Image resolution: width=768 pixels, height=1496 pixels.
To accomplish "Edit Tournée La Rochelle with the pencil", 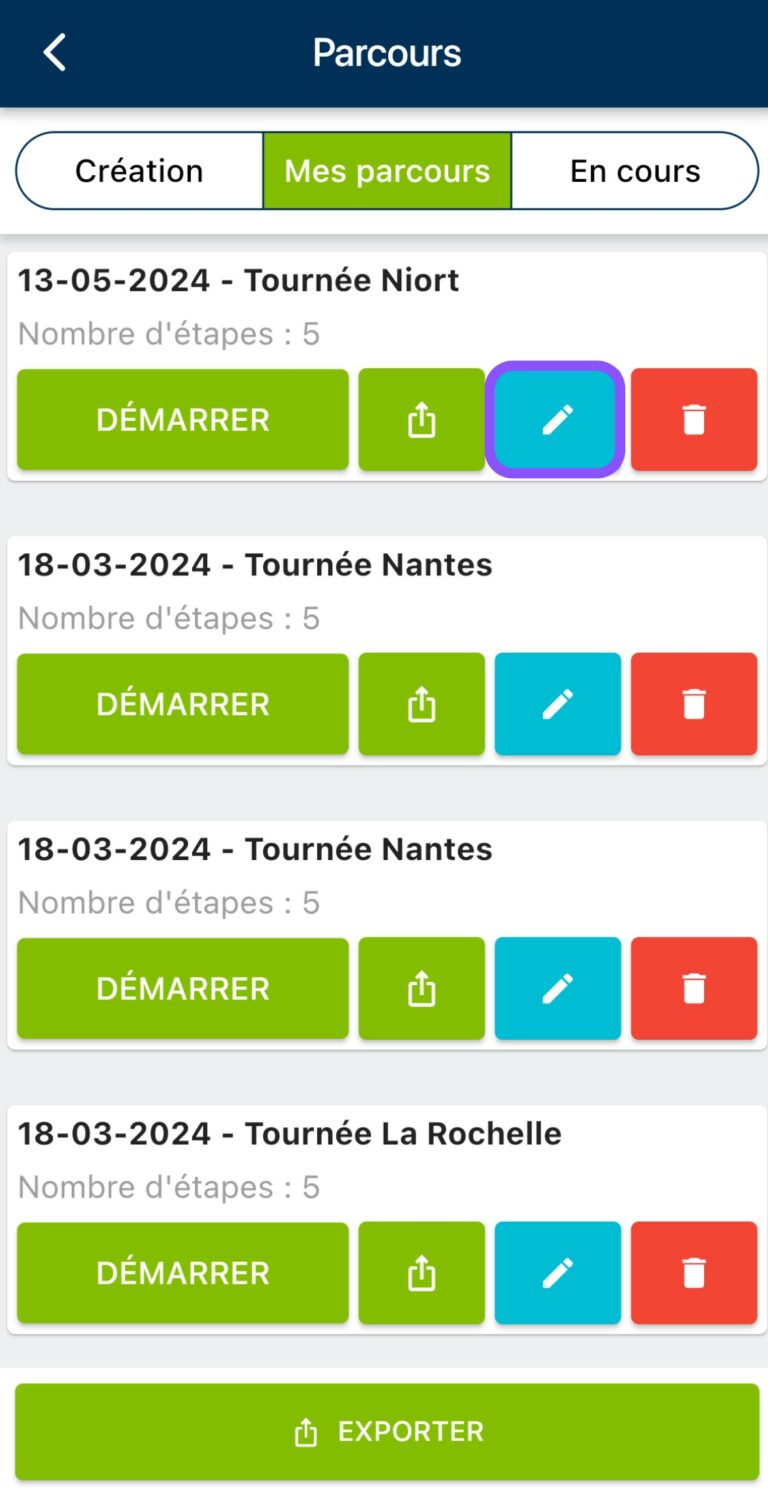I will (557, 1273).
